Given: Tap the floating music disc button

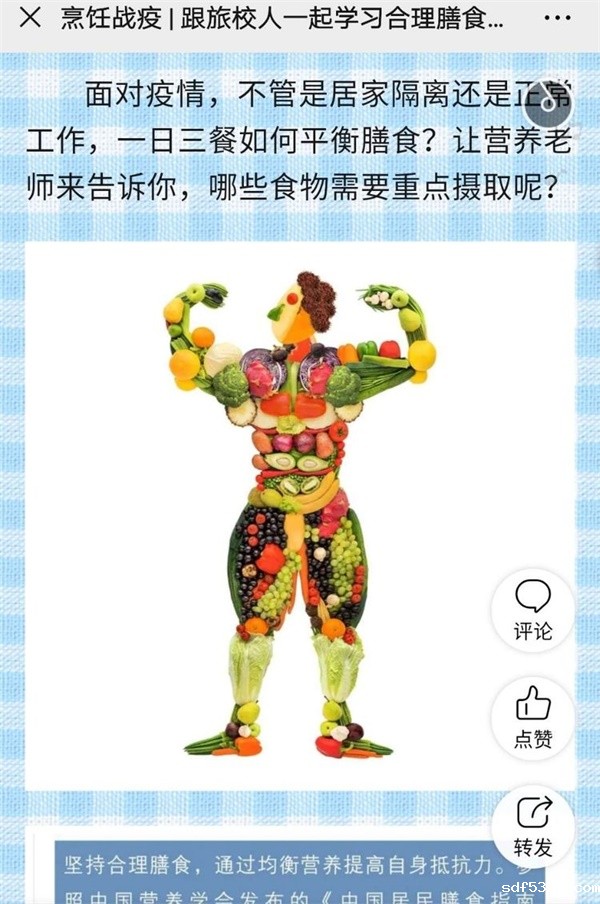Looking at the screenshot, I should 547,103.
